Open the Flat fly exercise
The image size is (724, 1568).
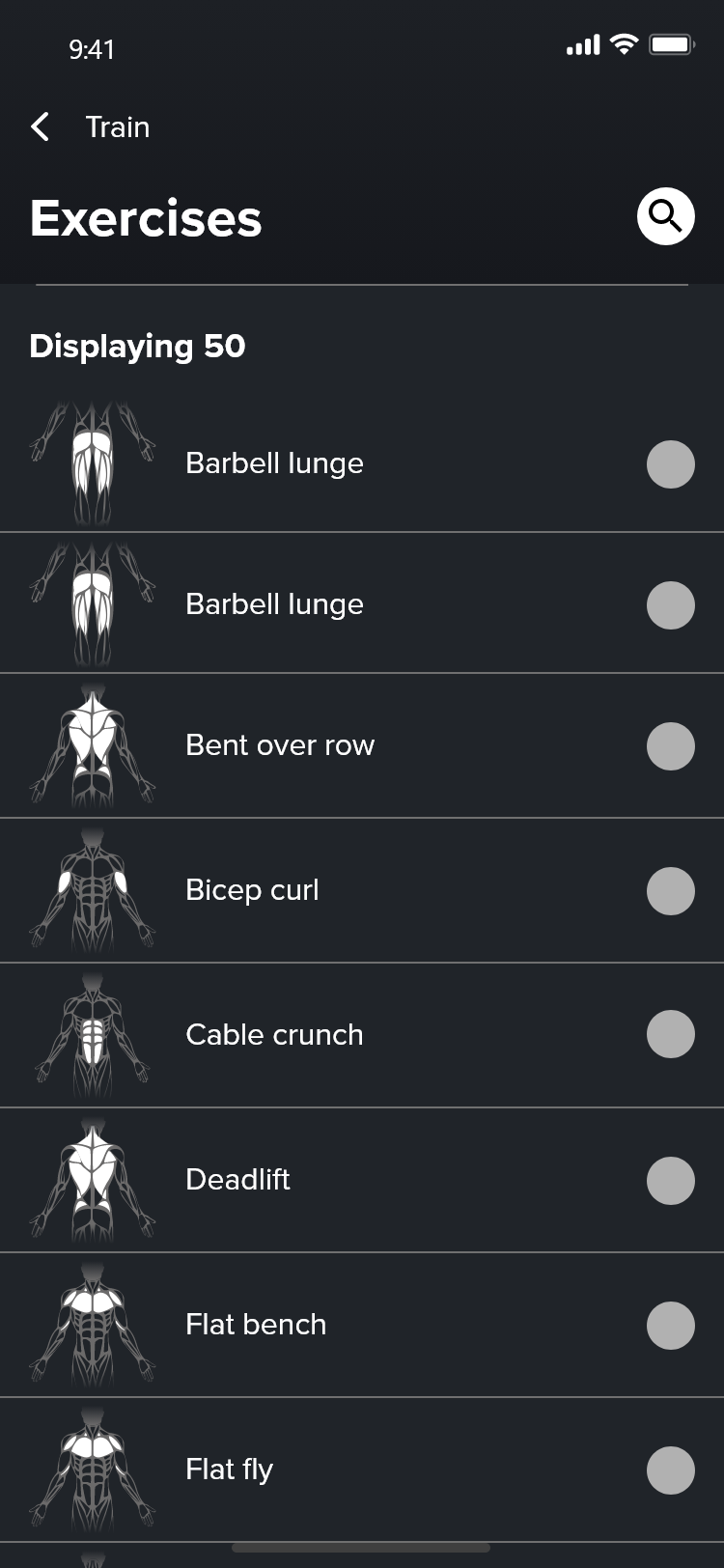[230, 1470]
